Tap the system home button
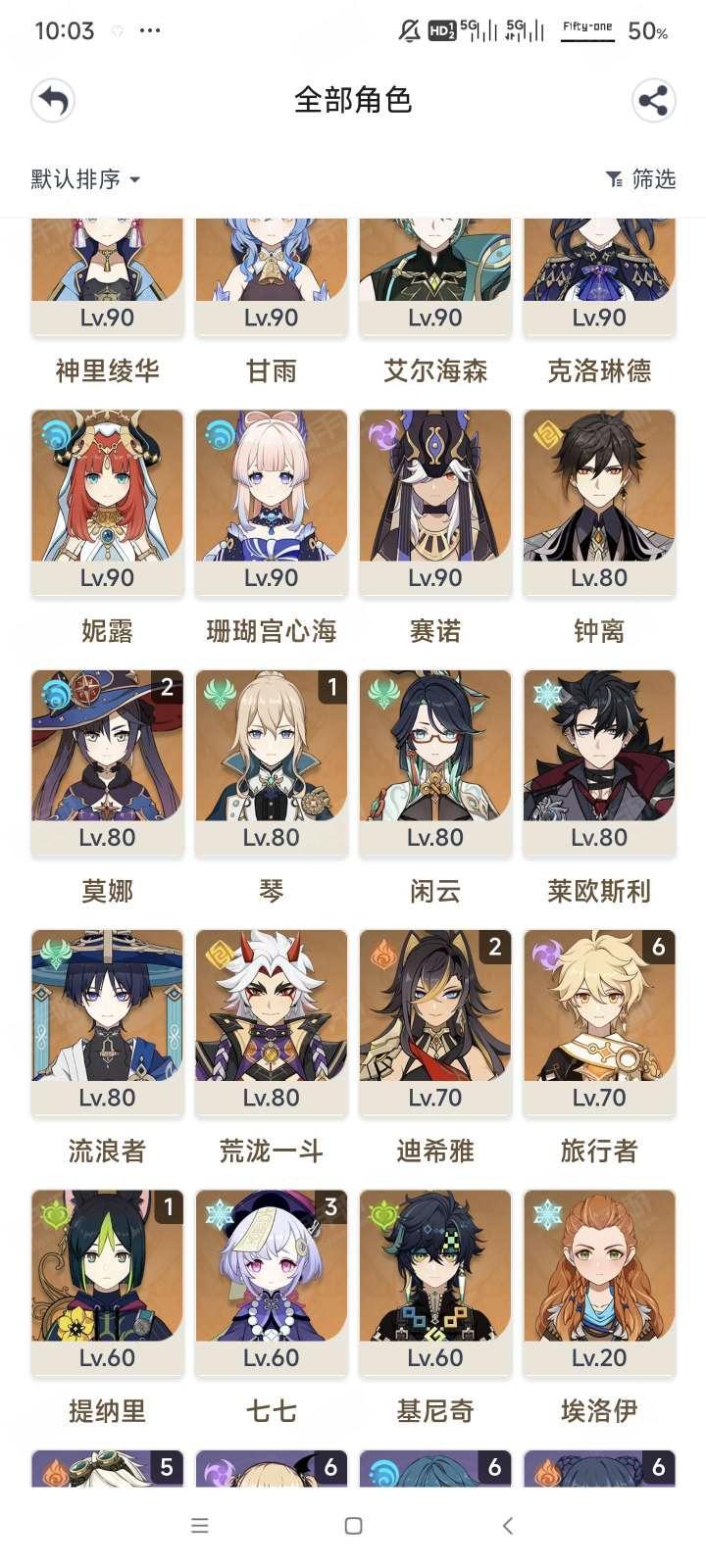This screenshot has width=706, height=1568. 353,1526
